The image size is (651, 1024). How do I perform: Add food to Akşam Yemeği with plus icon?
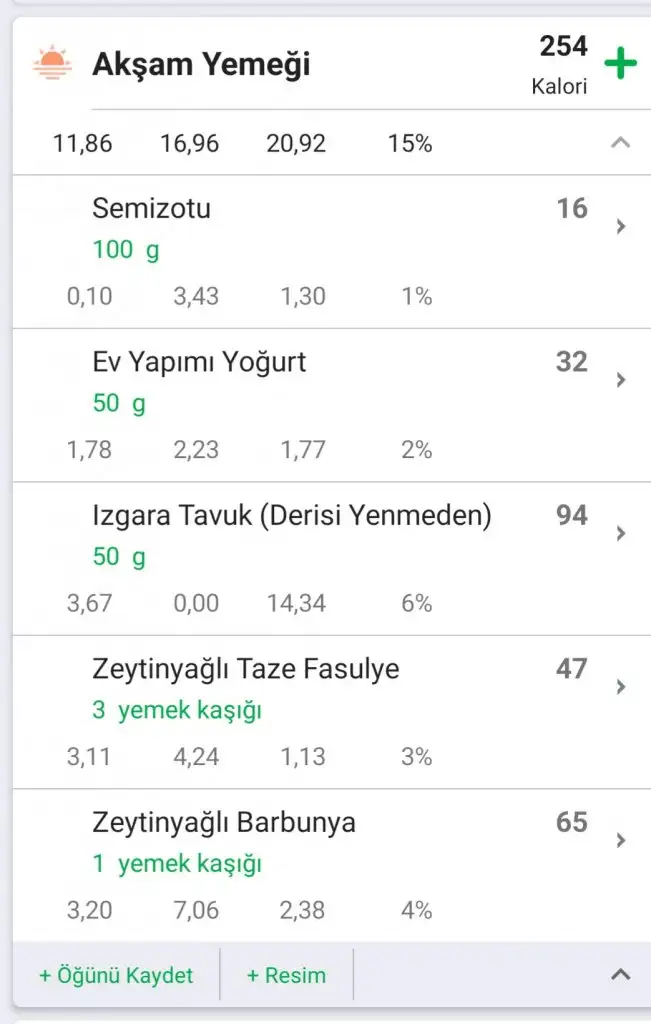(620, 65)
